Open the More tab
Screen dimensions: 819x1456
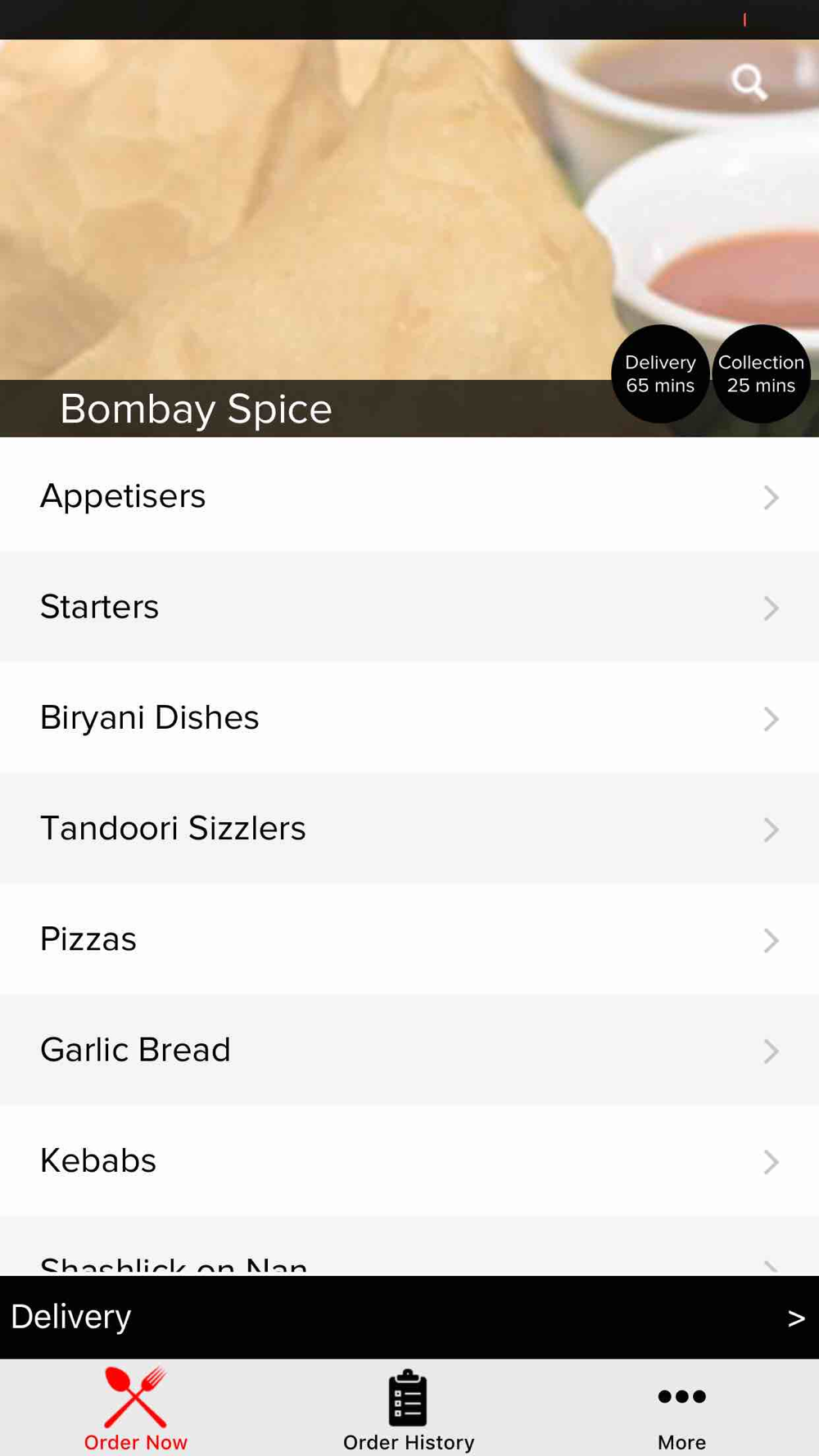click(681, 1409)
